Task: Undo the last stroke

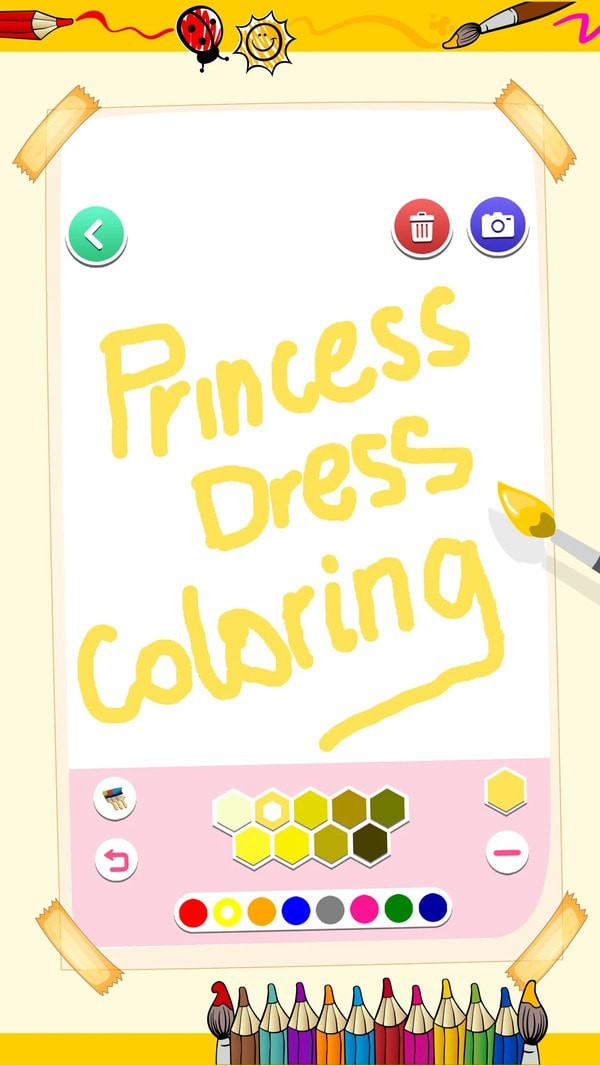Action: coord(116,859)
